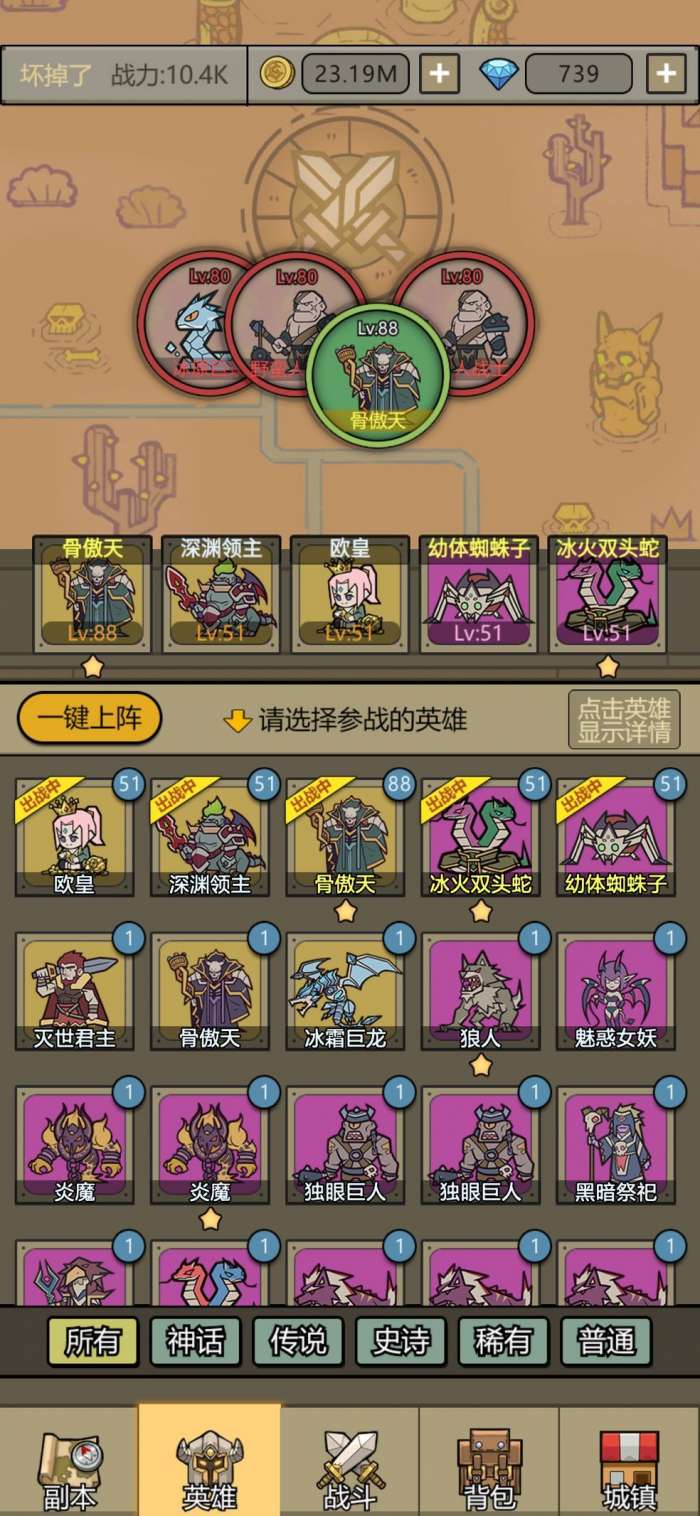Filter heroes by 稀有
The height and width of the screenshot is (1516, 700).
pyautogui.click(x=504, y=1341)
